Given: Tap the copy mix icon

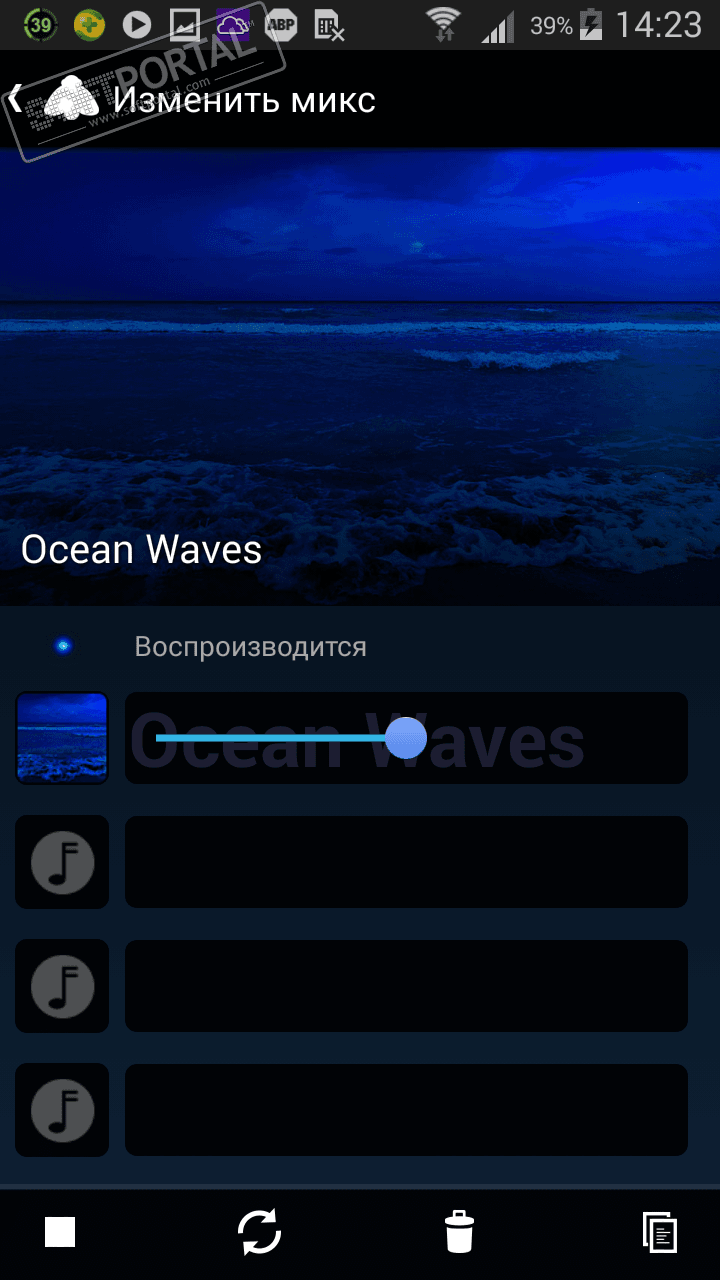Looking at the screenshot, I should coord(660,1232).
